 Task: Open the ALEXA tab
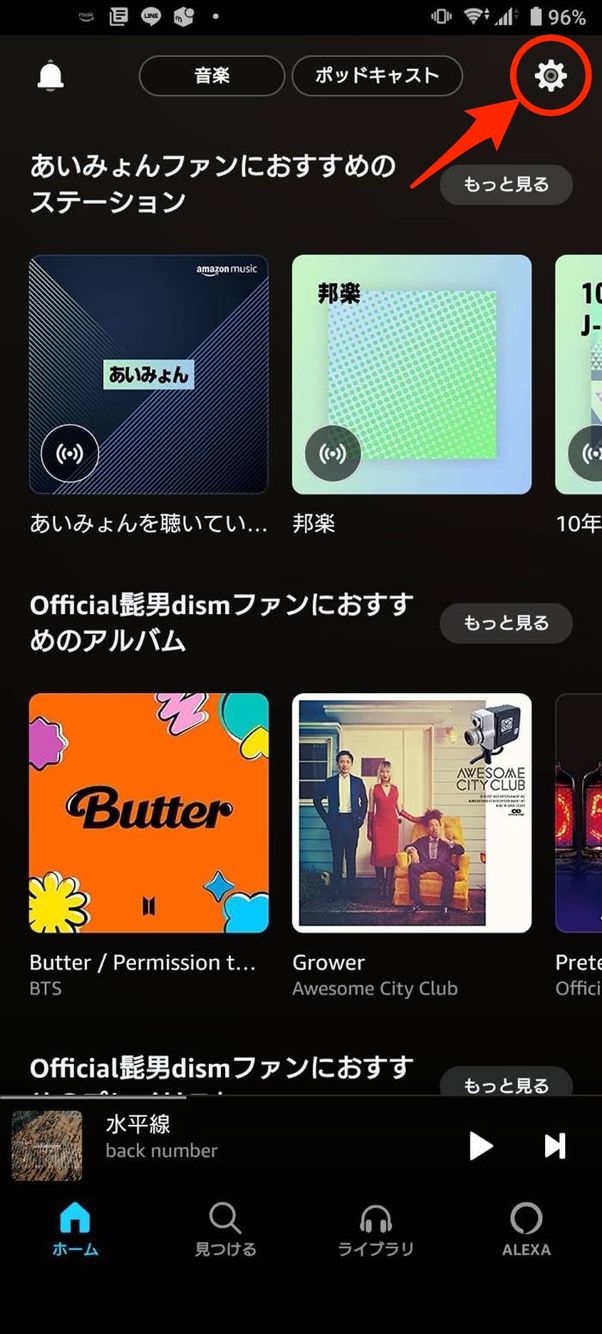point(526,1229)
